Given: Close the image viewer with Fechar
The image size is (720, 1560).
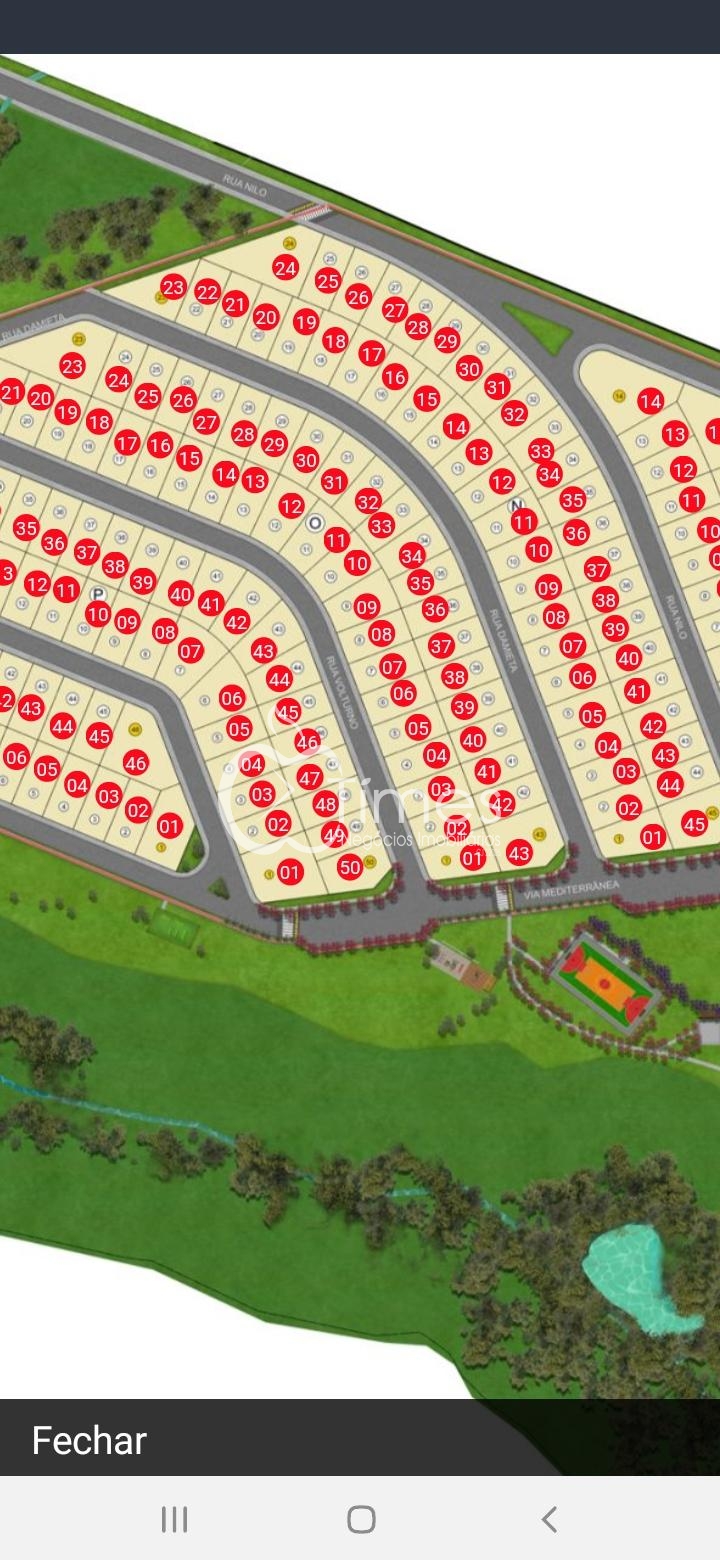Looking at the screenshot, I should click(x=89, y=1440).
